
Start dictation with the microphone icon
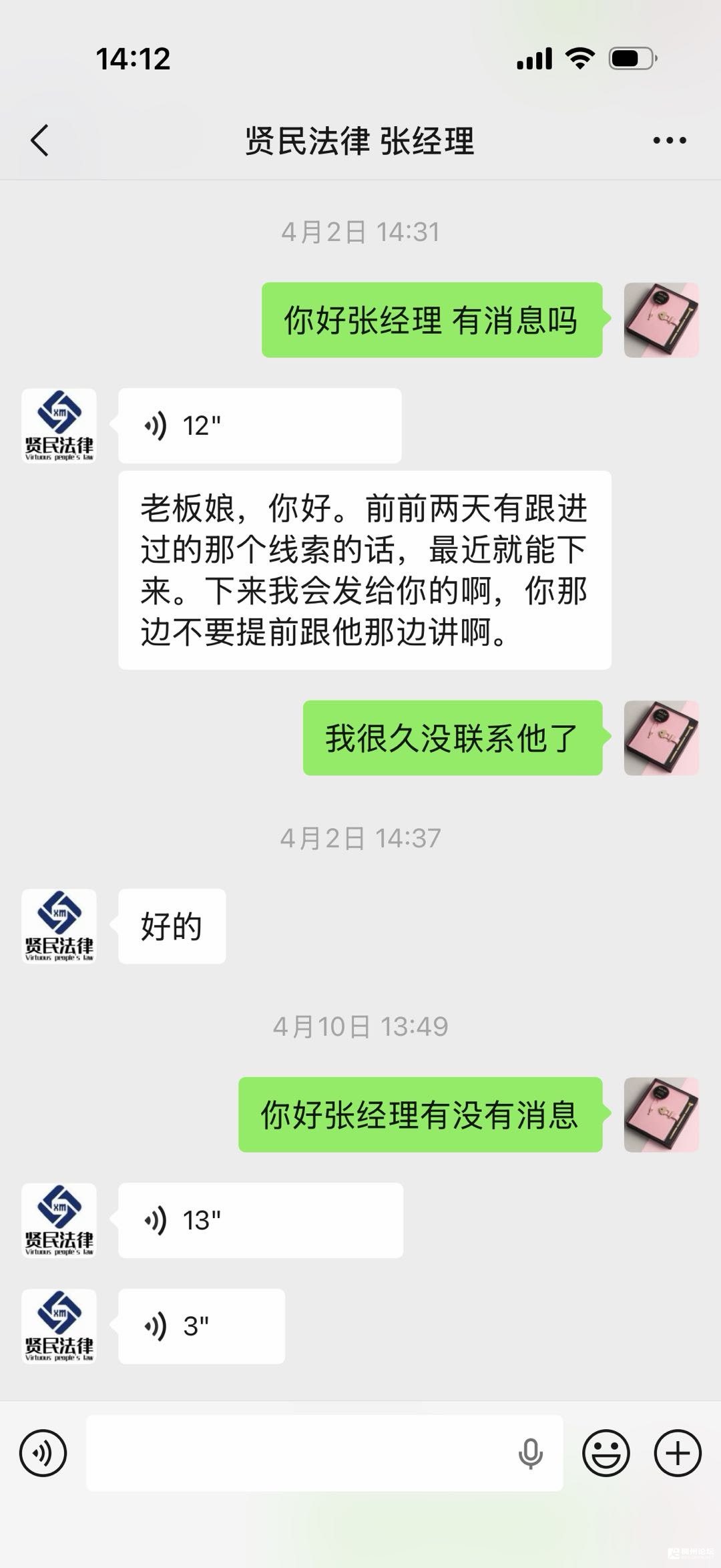[x=530, y=1454]
